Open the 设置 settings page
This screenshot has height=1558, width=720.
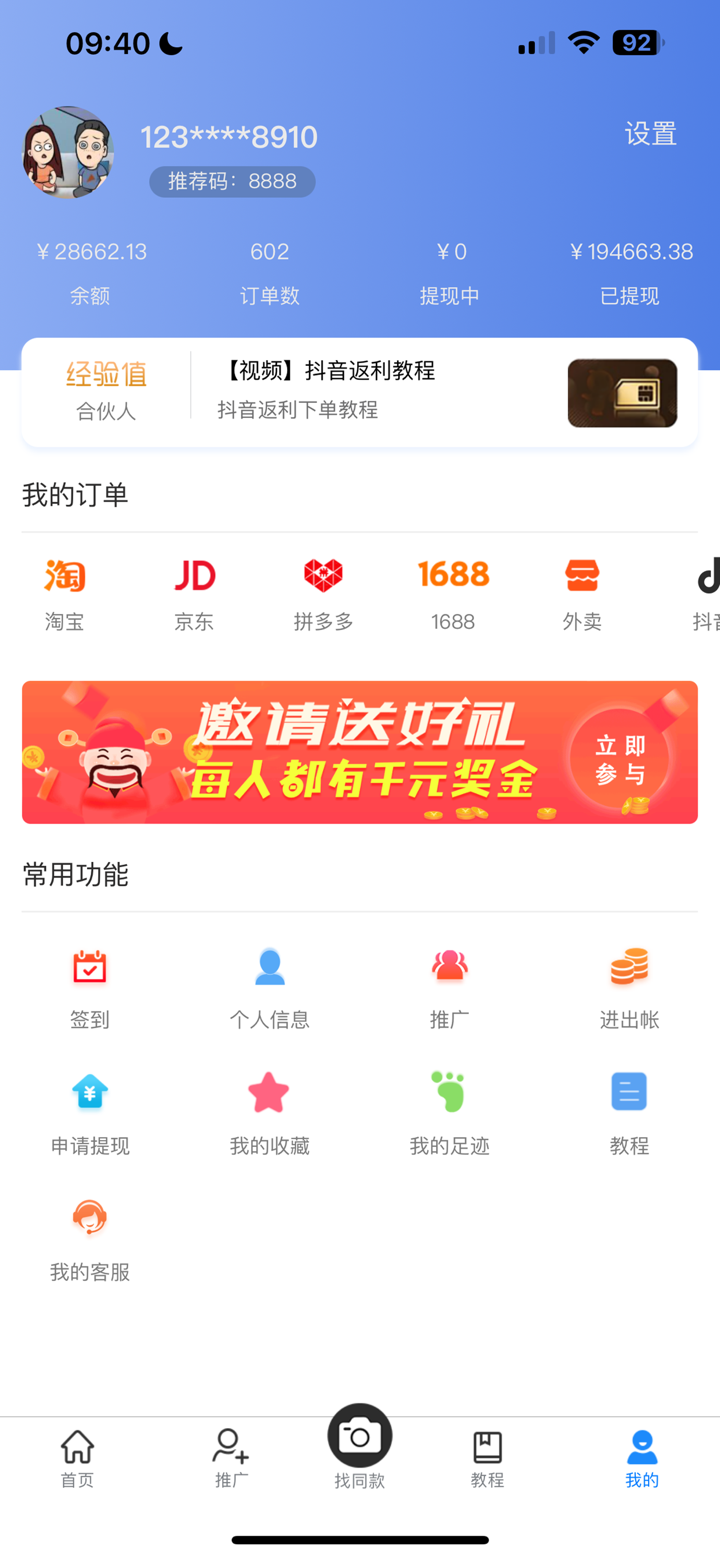650,133
